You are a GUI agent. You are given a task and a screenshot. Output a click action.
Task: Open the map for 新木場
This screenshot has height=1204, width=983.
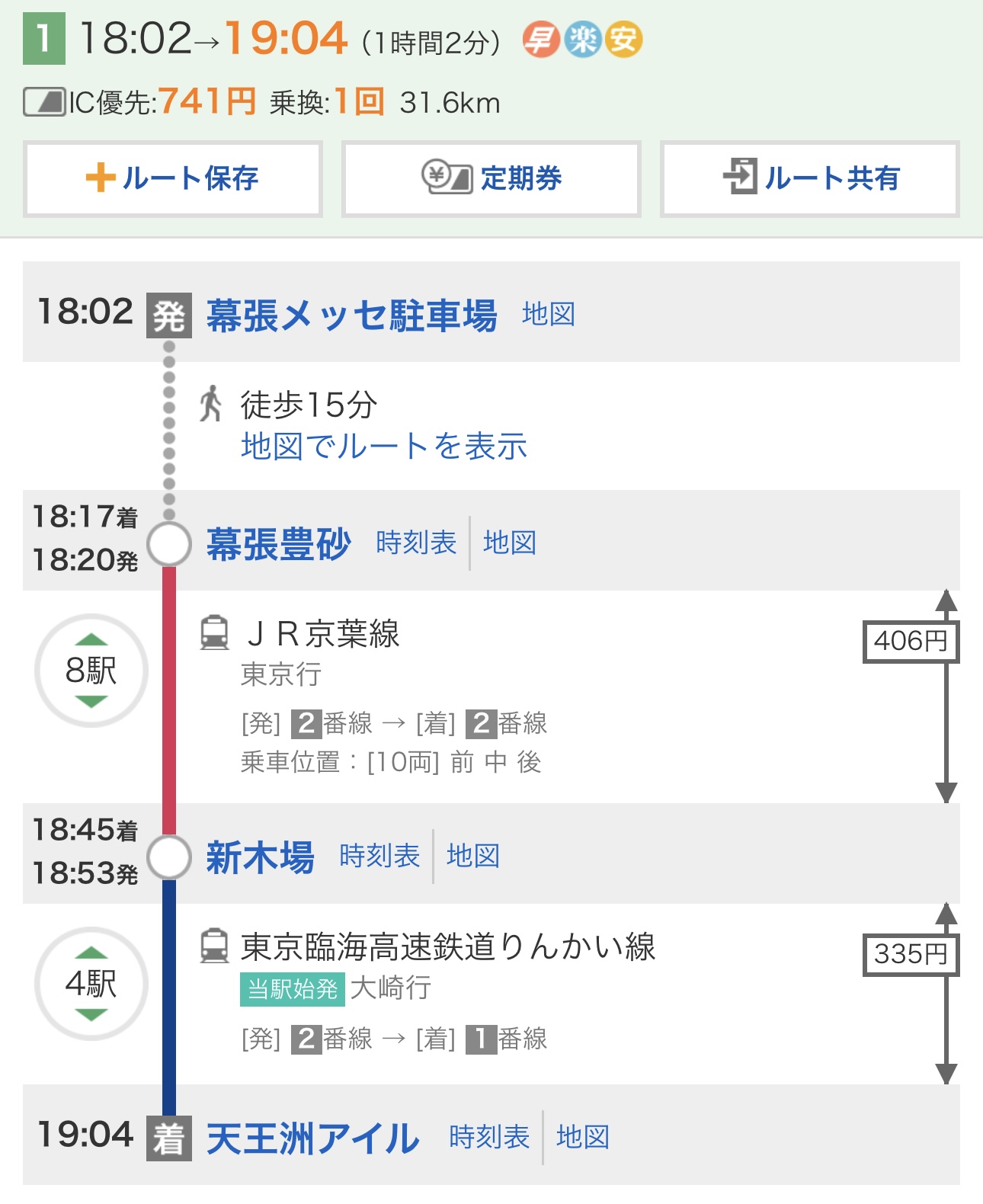(473, 856)
